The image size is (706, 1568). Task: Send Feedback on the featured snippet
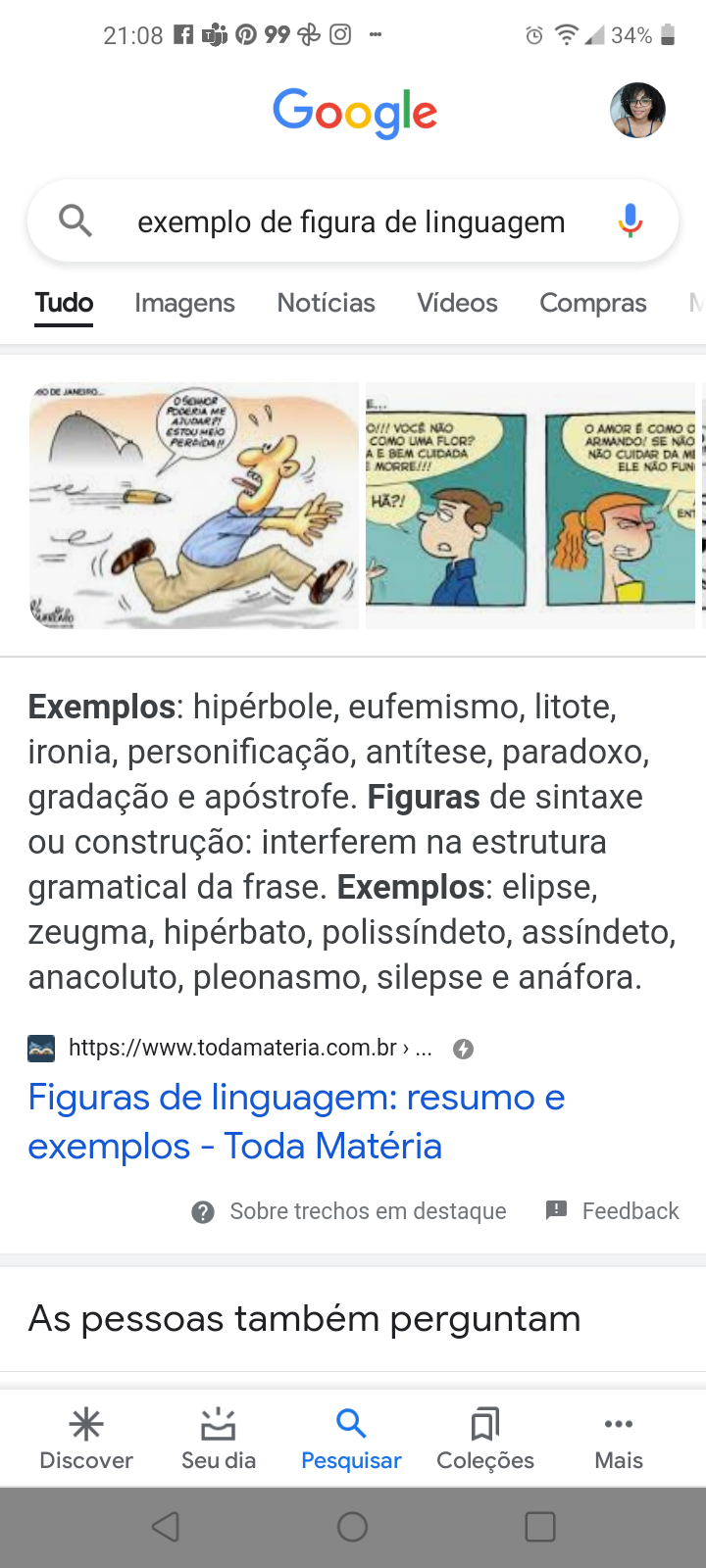pyautogui.click(x=612, y=1211)
